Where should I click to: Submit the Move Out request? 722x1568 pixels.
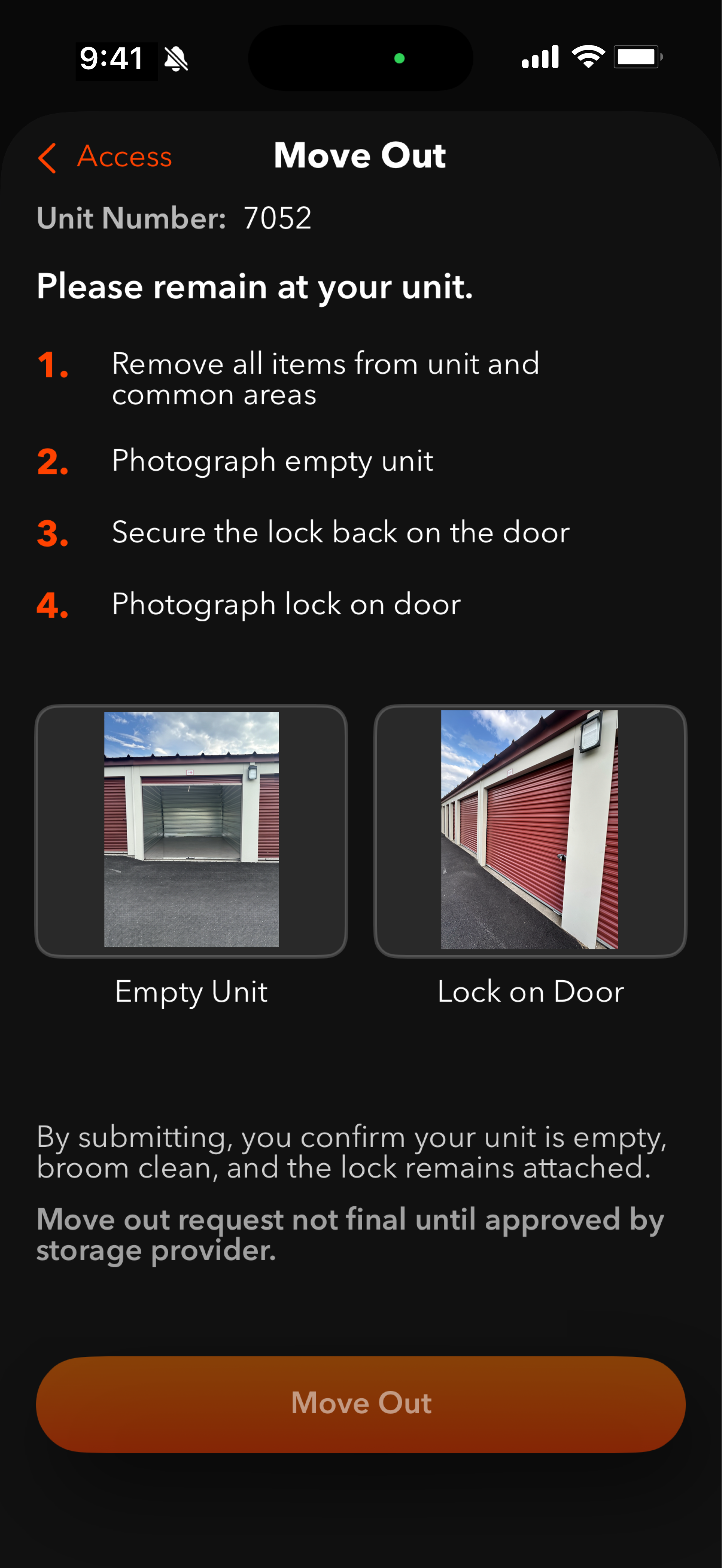[x=361, y=1404]
